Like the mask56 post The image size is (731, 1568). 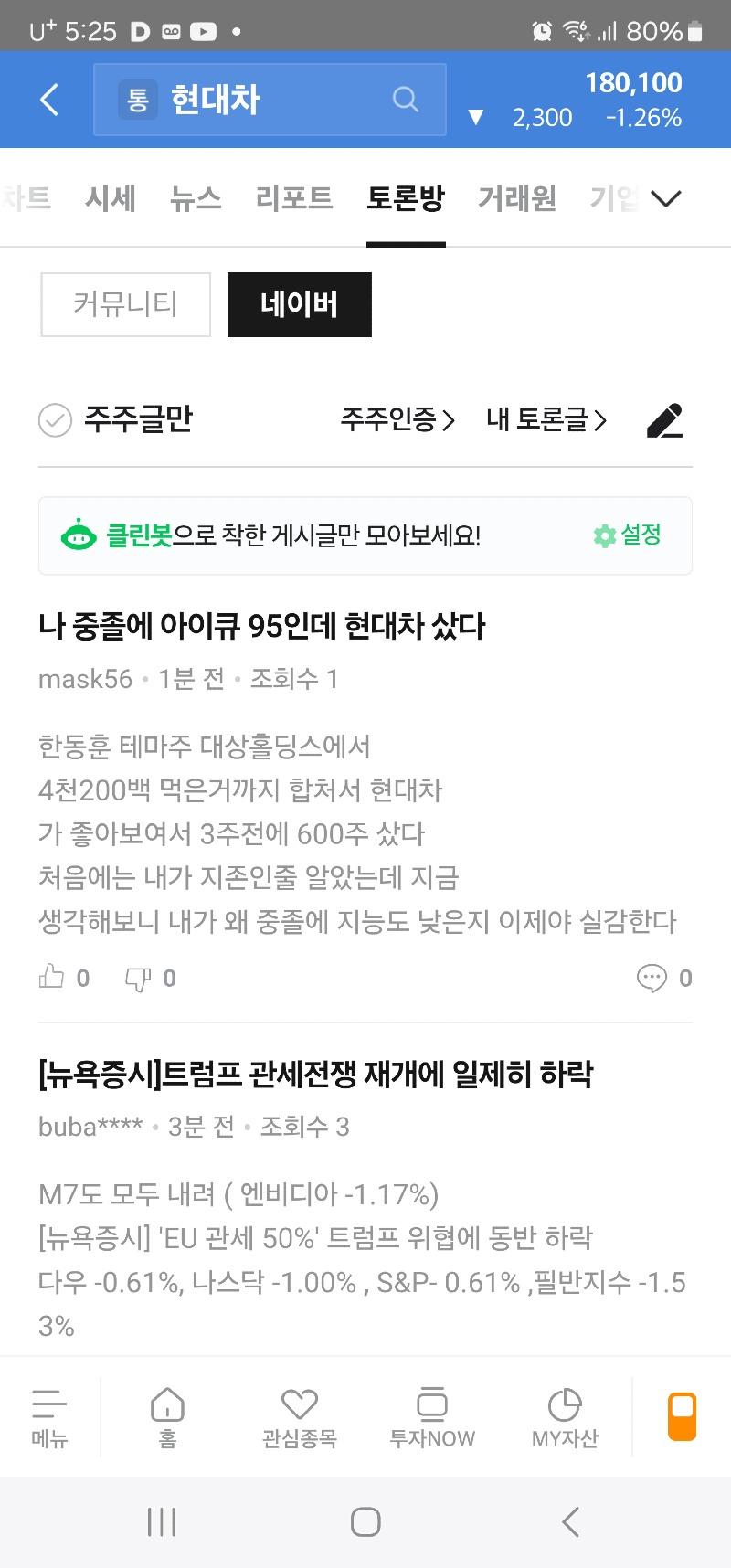(64, 978)
